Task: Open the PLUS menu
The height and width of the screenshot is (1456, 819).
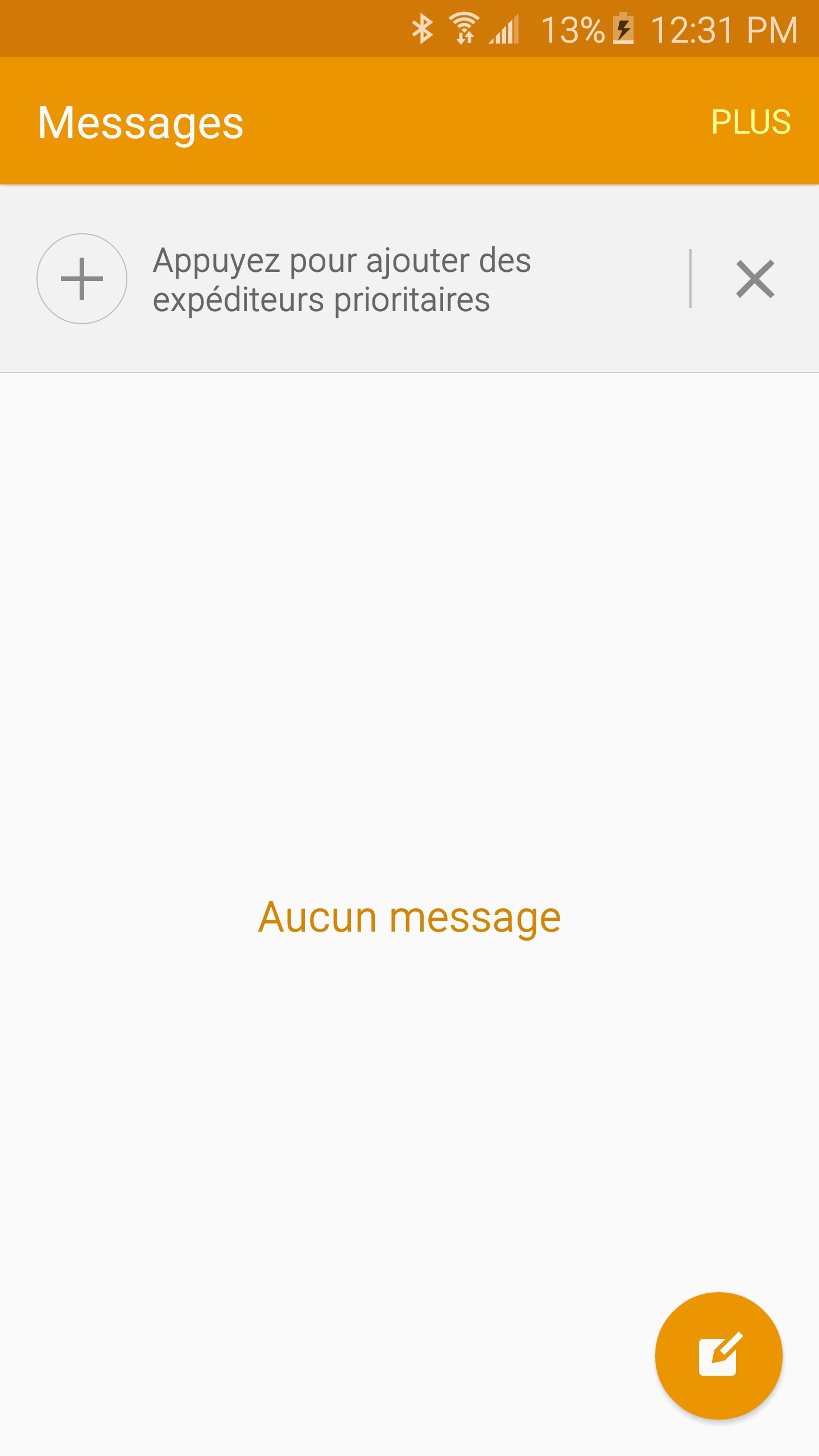Action: [750, 122]
